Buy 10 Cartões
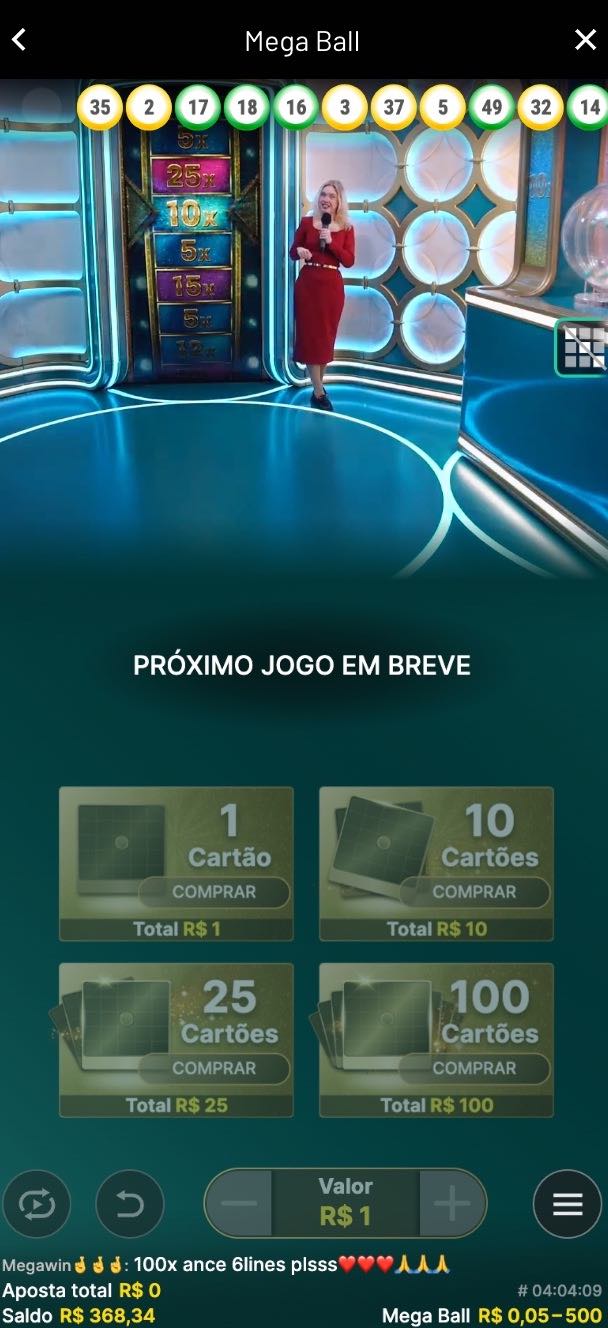 474,891
